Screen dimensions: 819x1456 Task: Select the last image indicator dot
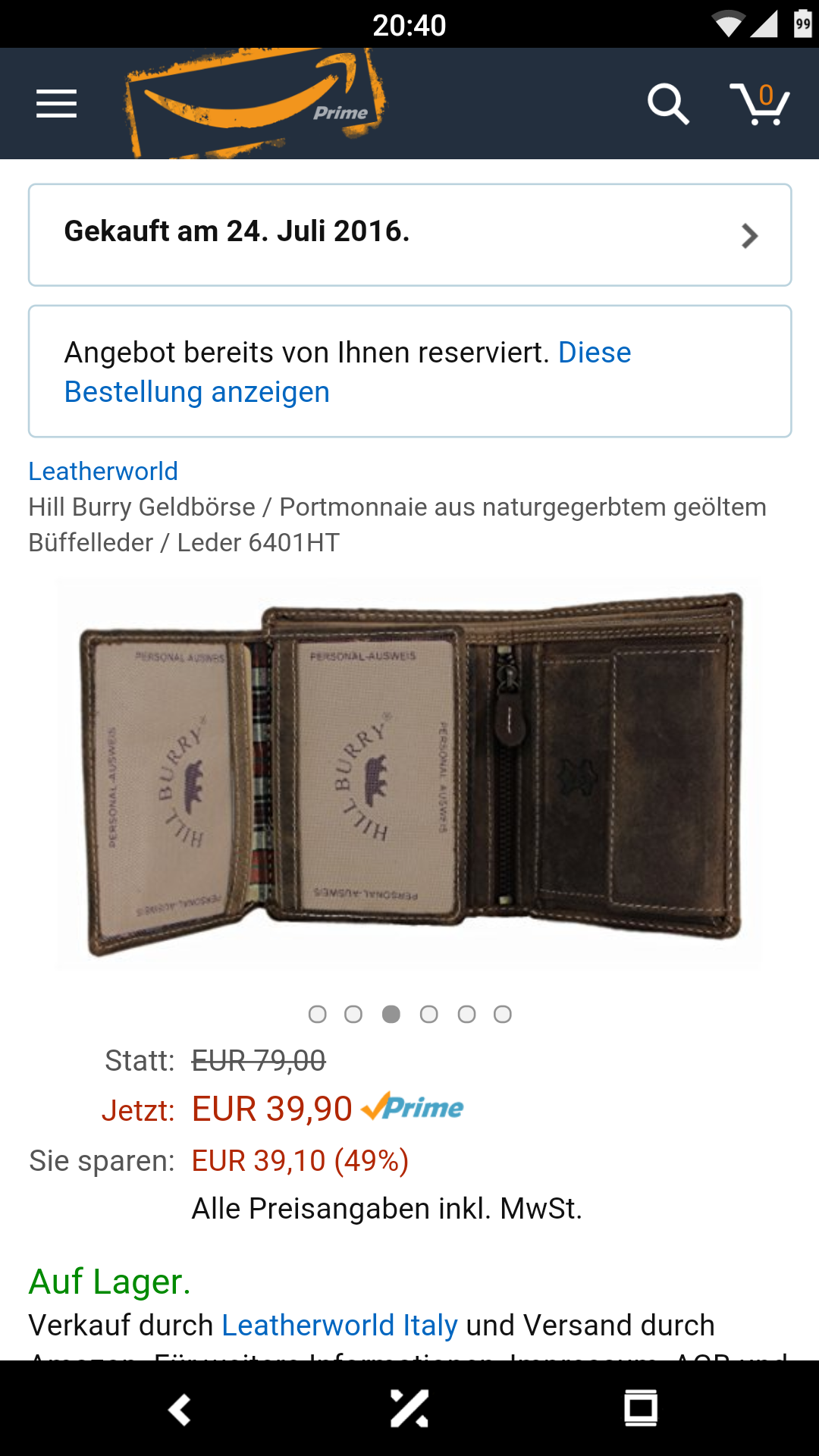click(x=503, y=1015)
